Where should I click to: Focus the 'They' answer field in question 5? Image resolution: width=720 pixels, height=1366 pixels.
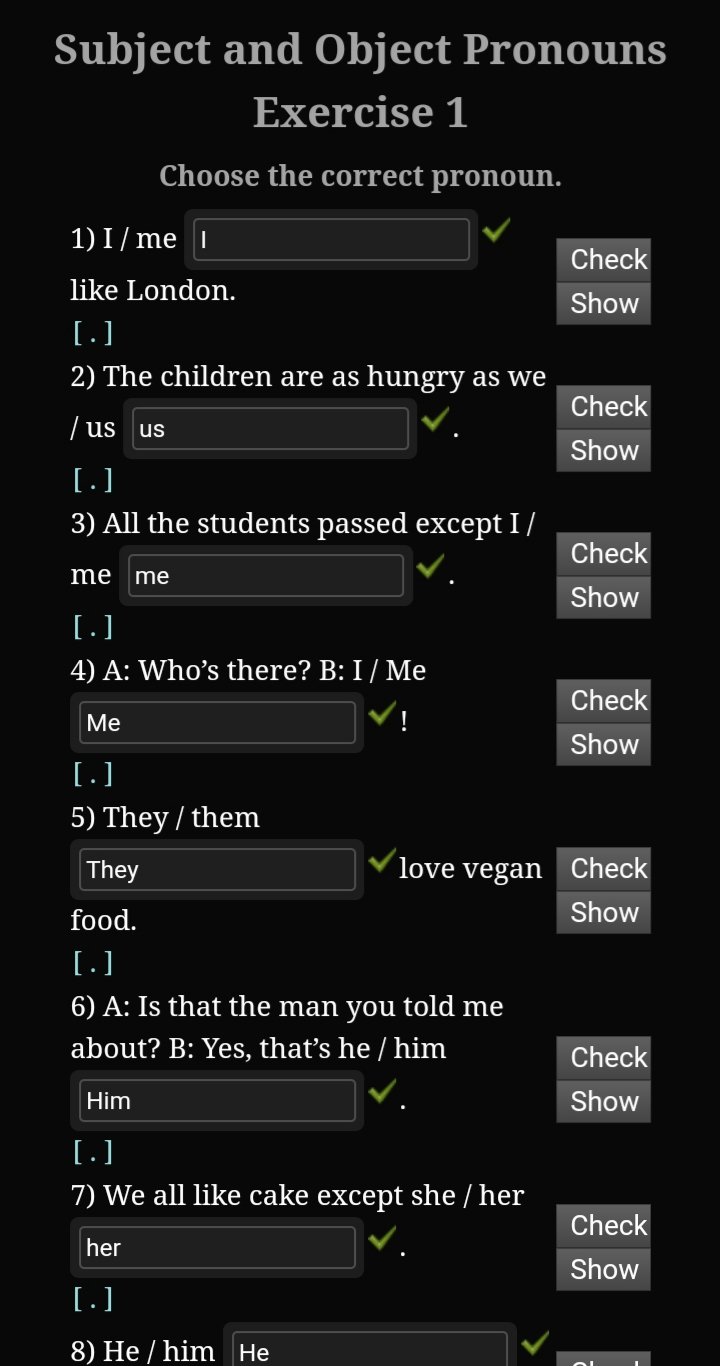click(x=217, y=870)
